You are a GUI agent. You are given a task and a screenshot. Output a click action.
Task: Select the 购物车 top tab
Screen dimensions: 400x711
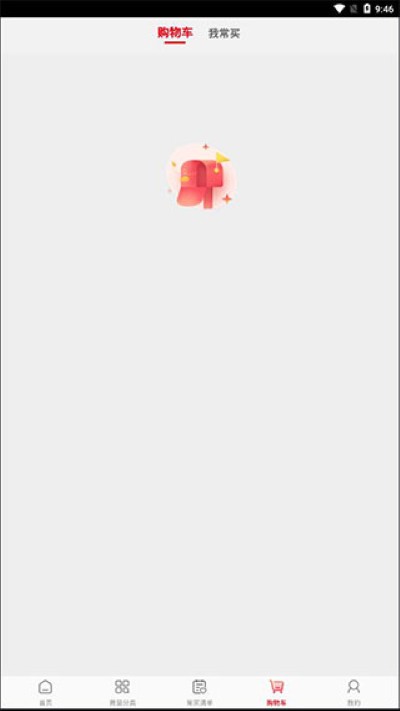[x=175, y=33]
